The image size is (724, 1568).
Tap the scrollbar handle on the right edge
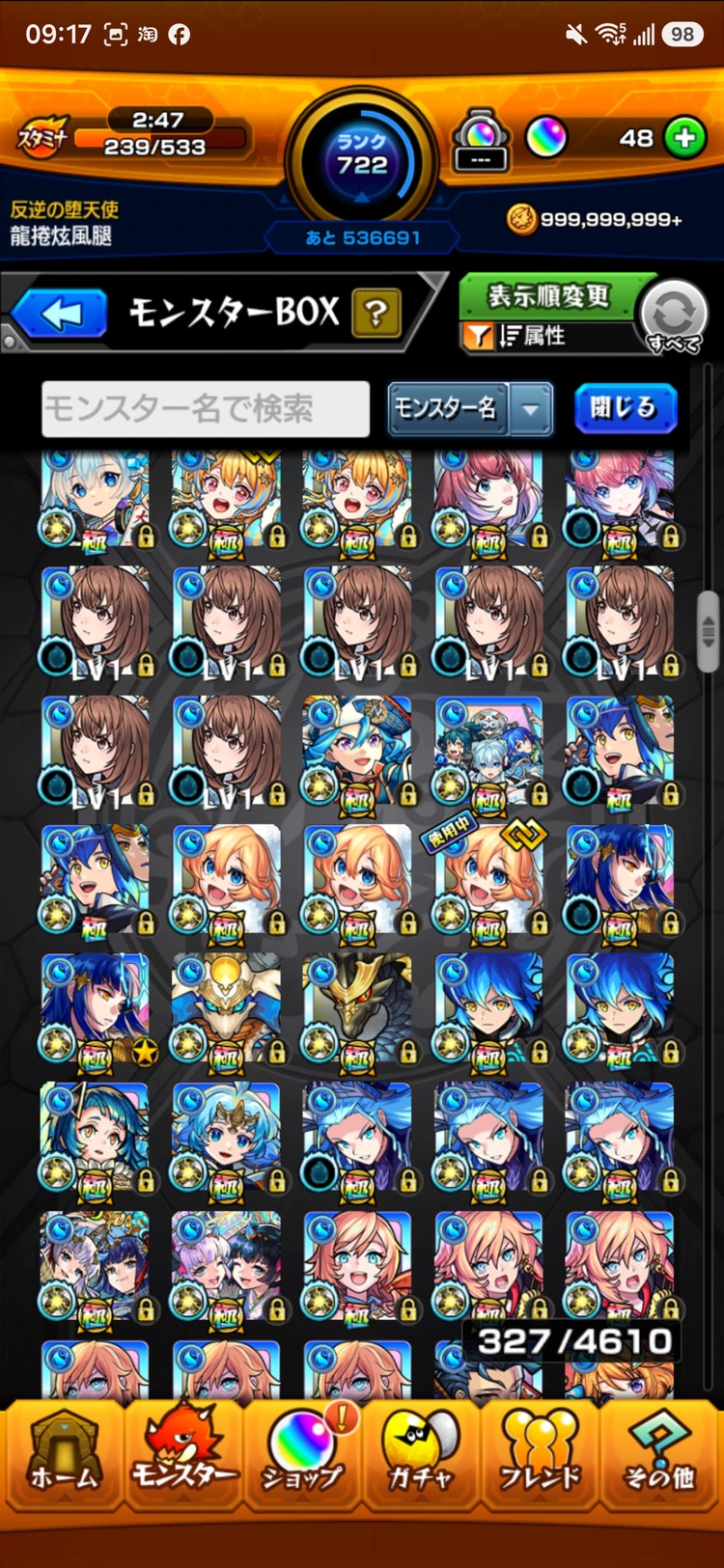(709, 631)
